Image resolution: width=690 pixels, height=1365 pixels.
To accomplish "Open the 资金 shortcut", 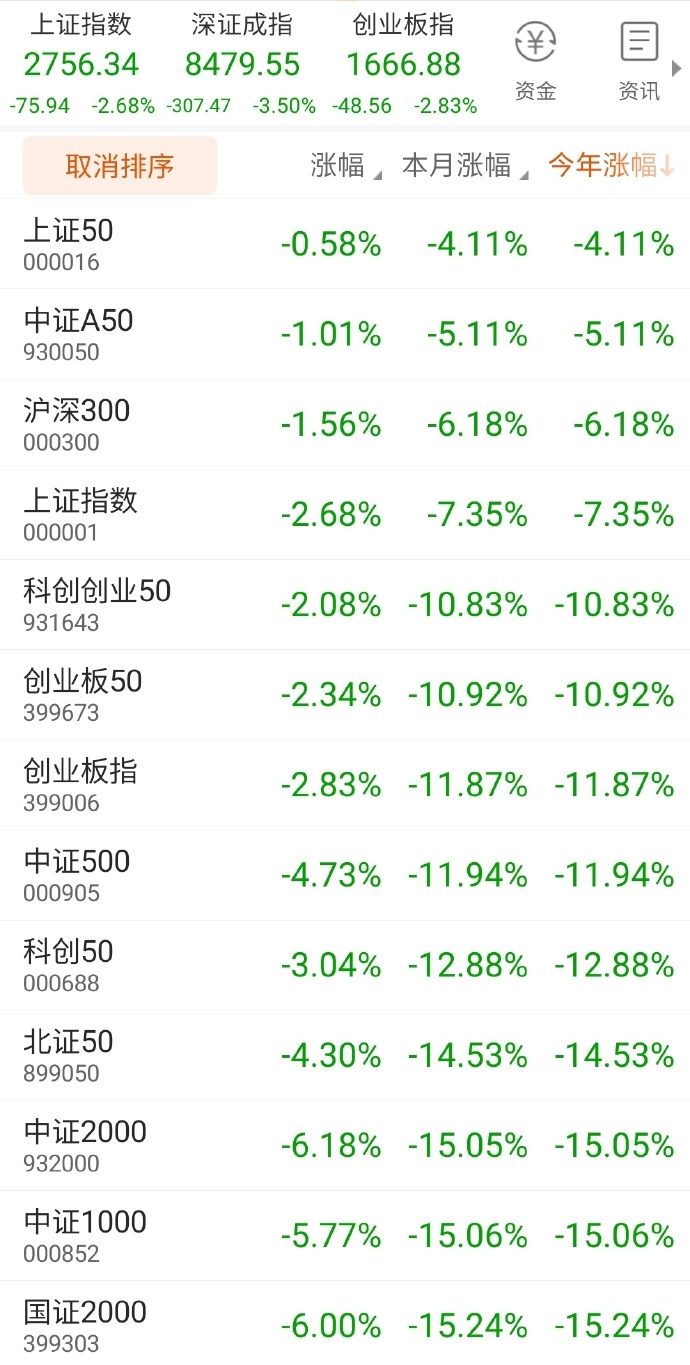I will pos(536,62).
